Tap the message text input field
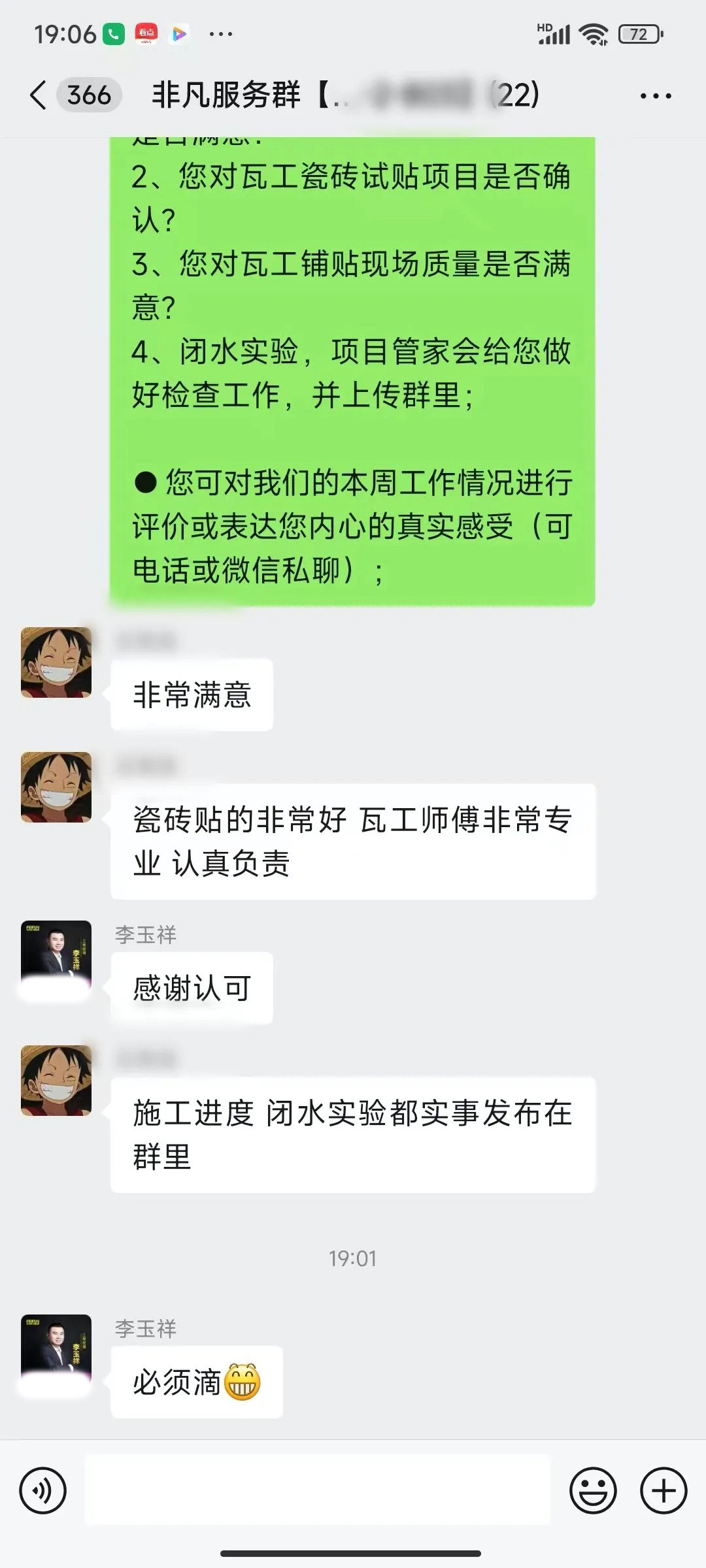706x1568 pixels. click(x=317, y=1491)
